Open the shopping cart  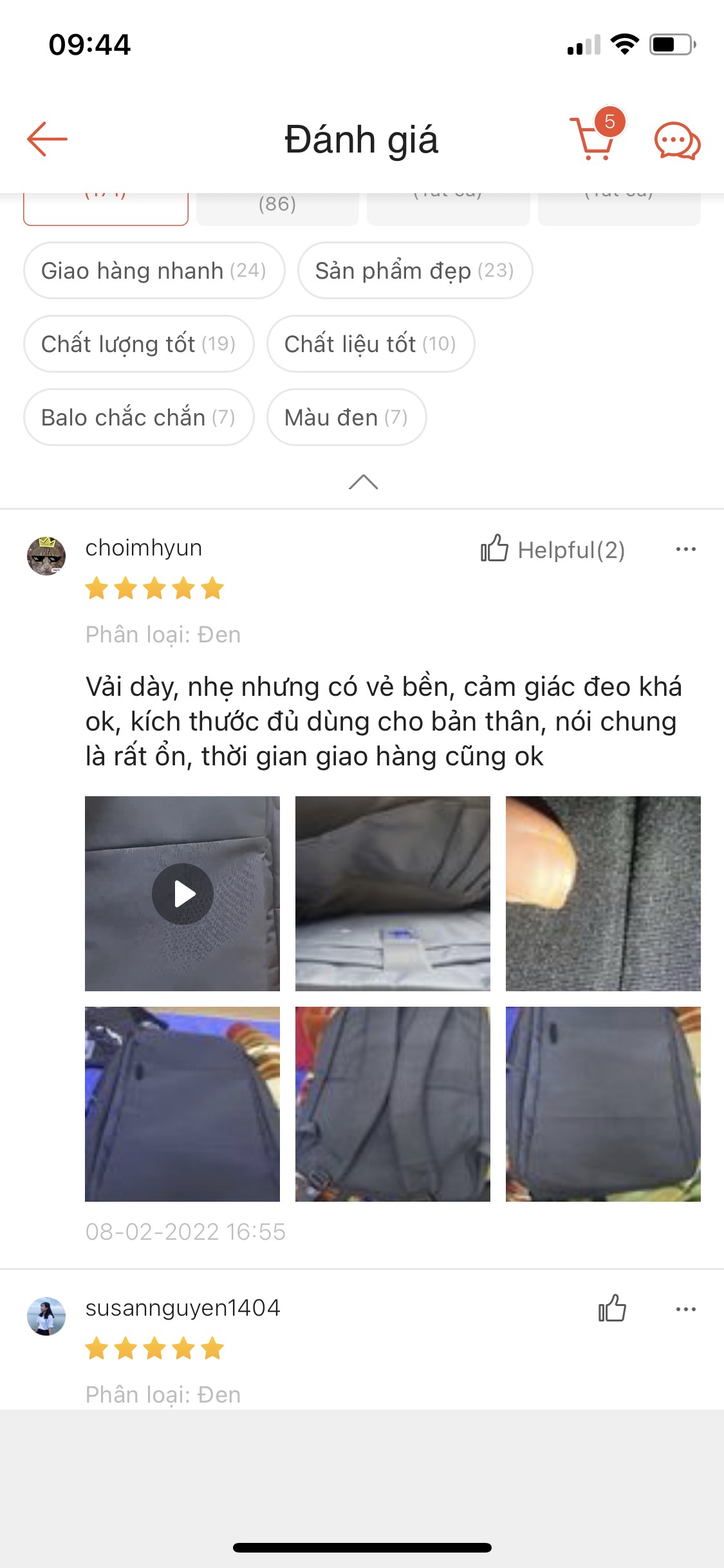(x=594, y=139)
